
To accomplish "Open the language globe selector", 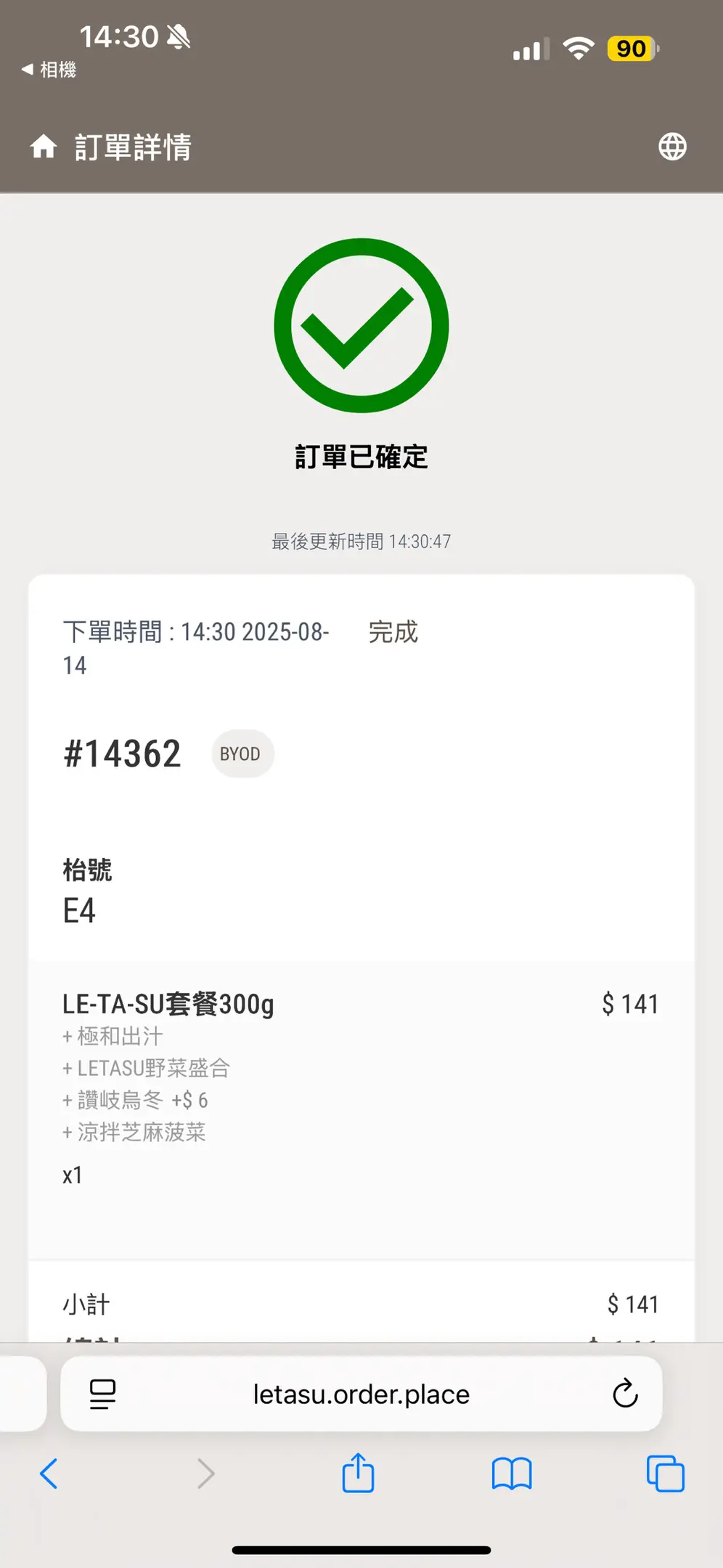I will pyautogui.click(x=672, y=147).
